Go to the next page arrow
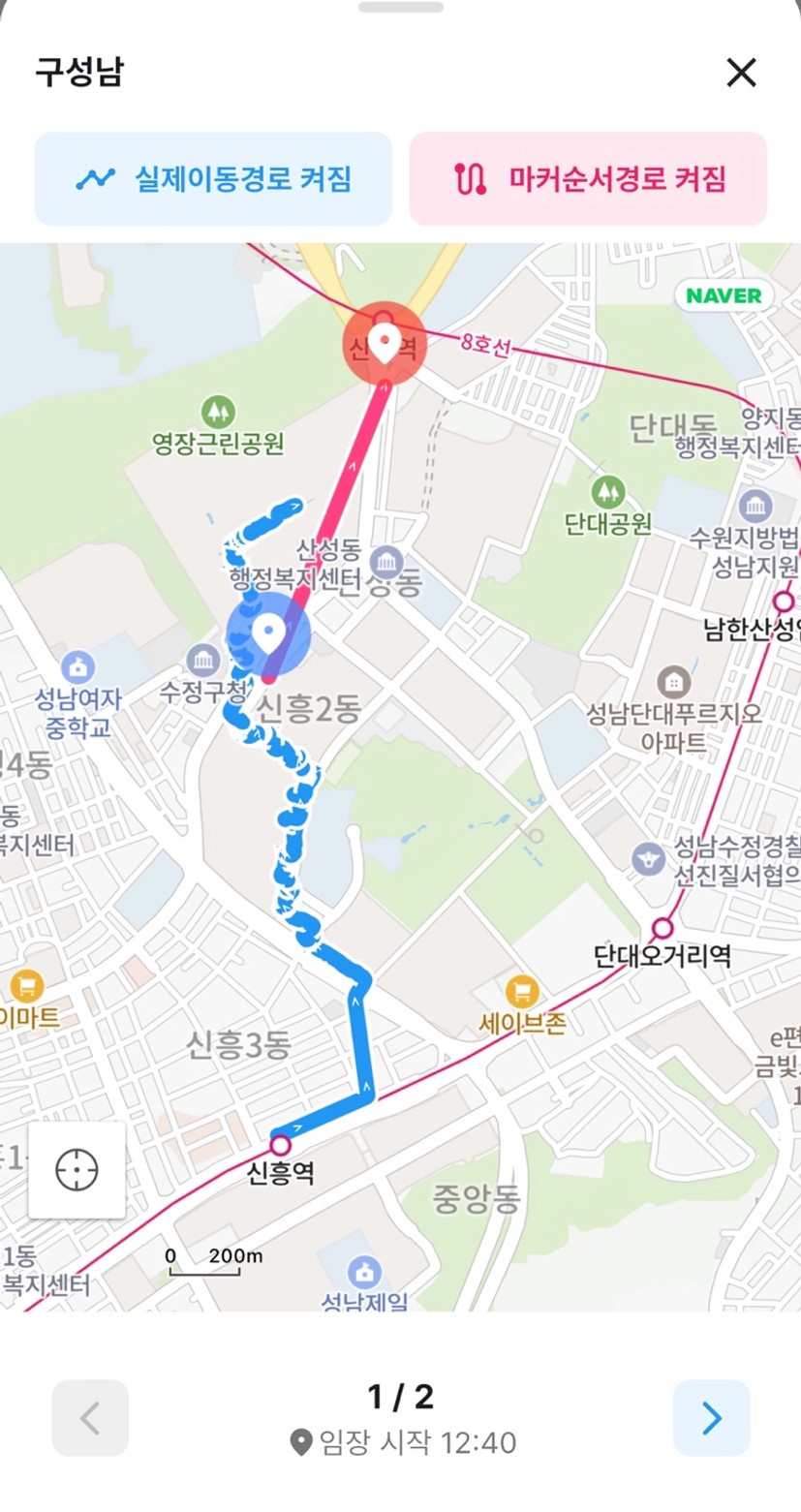Viewport: 801px width, 1512px height. pos(711,1418)
